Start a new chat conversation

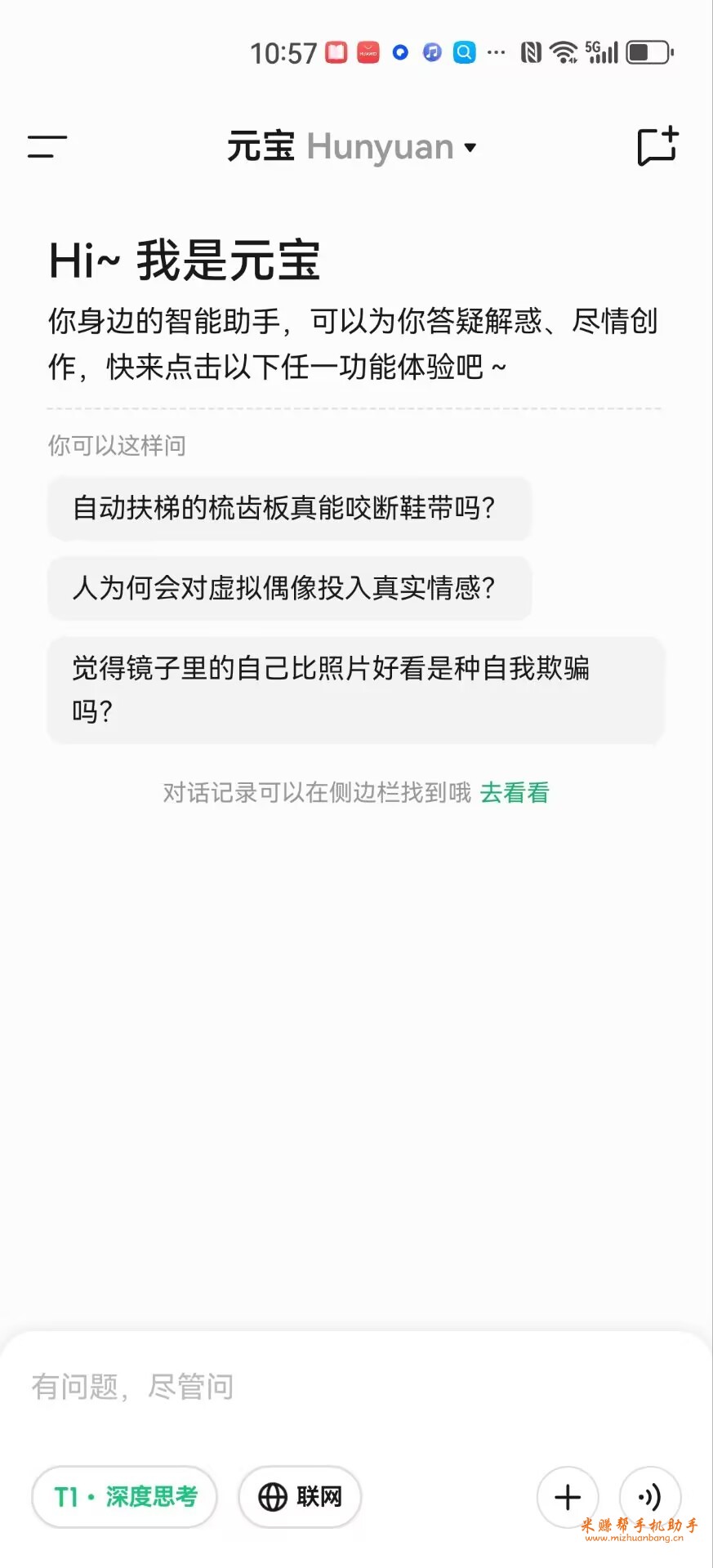(x=657, y=147)
